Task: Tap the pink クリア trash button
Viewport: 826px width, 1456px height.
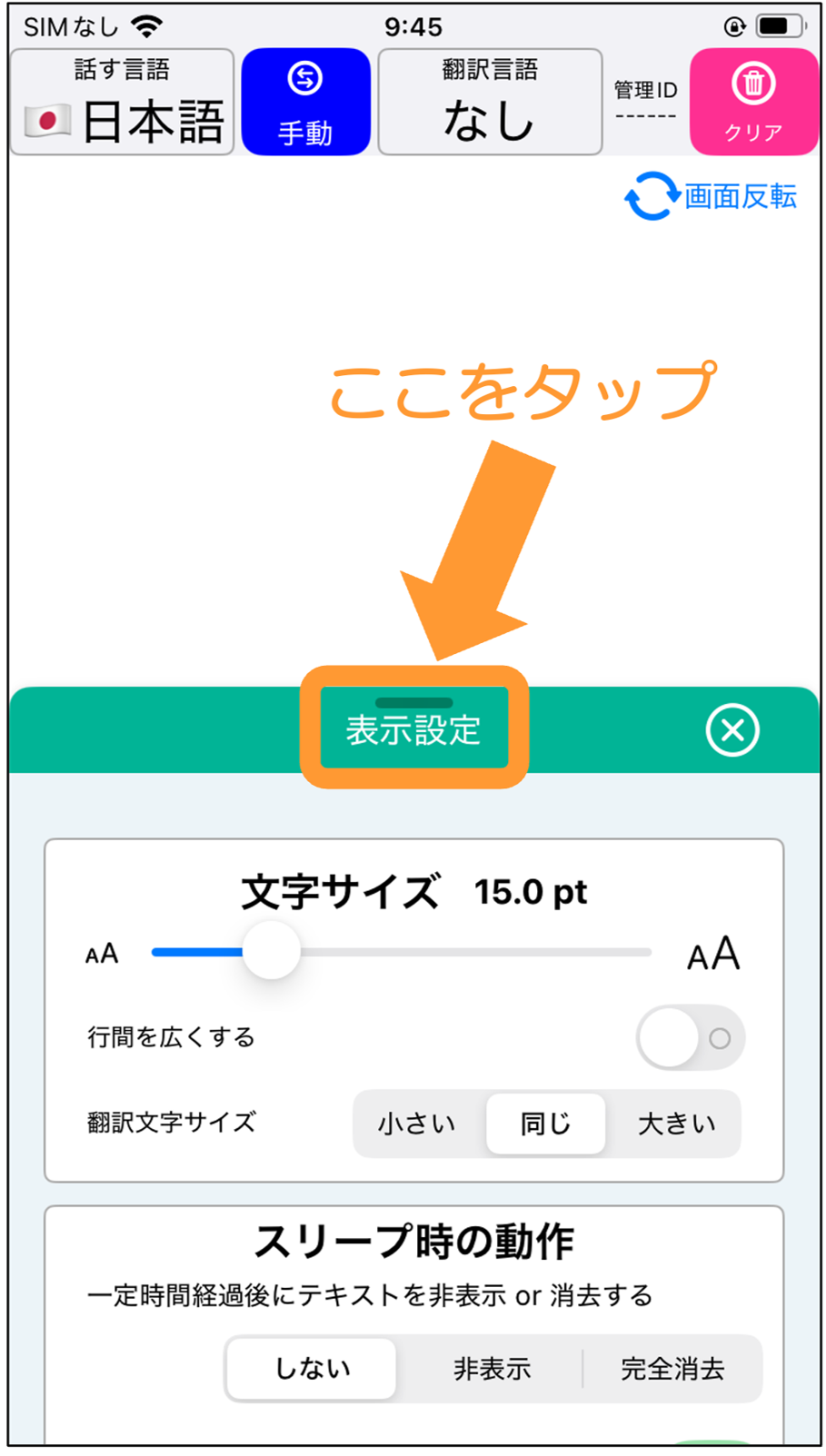Action: (x=753, y=102)
